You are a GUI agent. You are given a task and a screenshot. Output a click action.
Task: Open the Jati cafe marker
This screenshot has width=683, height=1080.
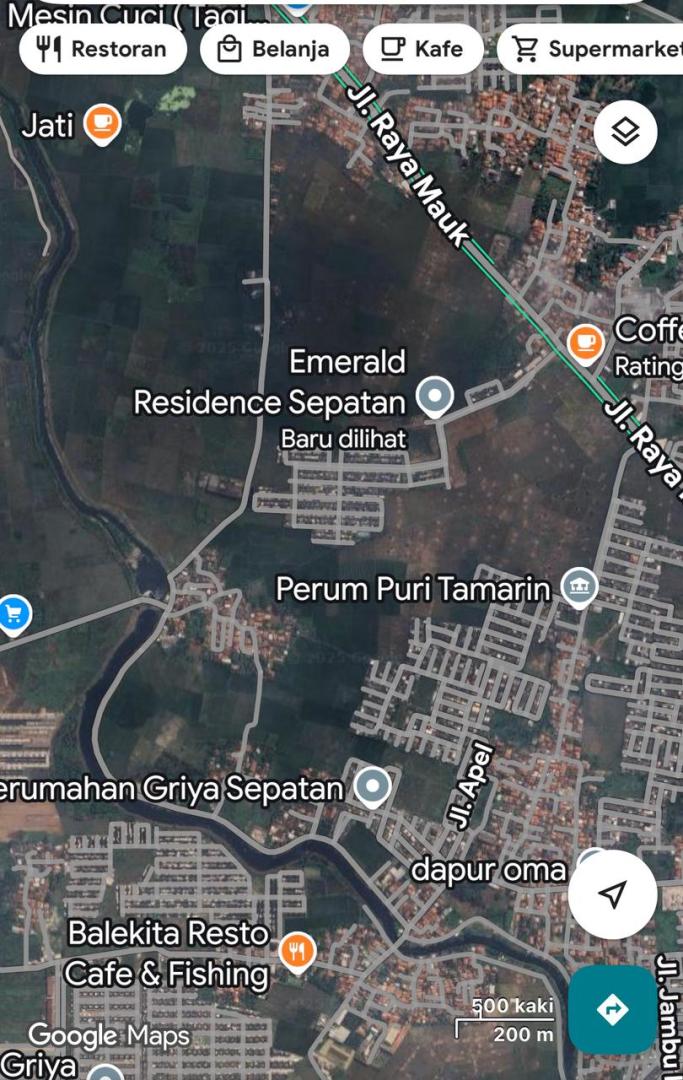coord(101,124)
